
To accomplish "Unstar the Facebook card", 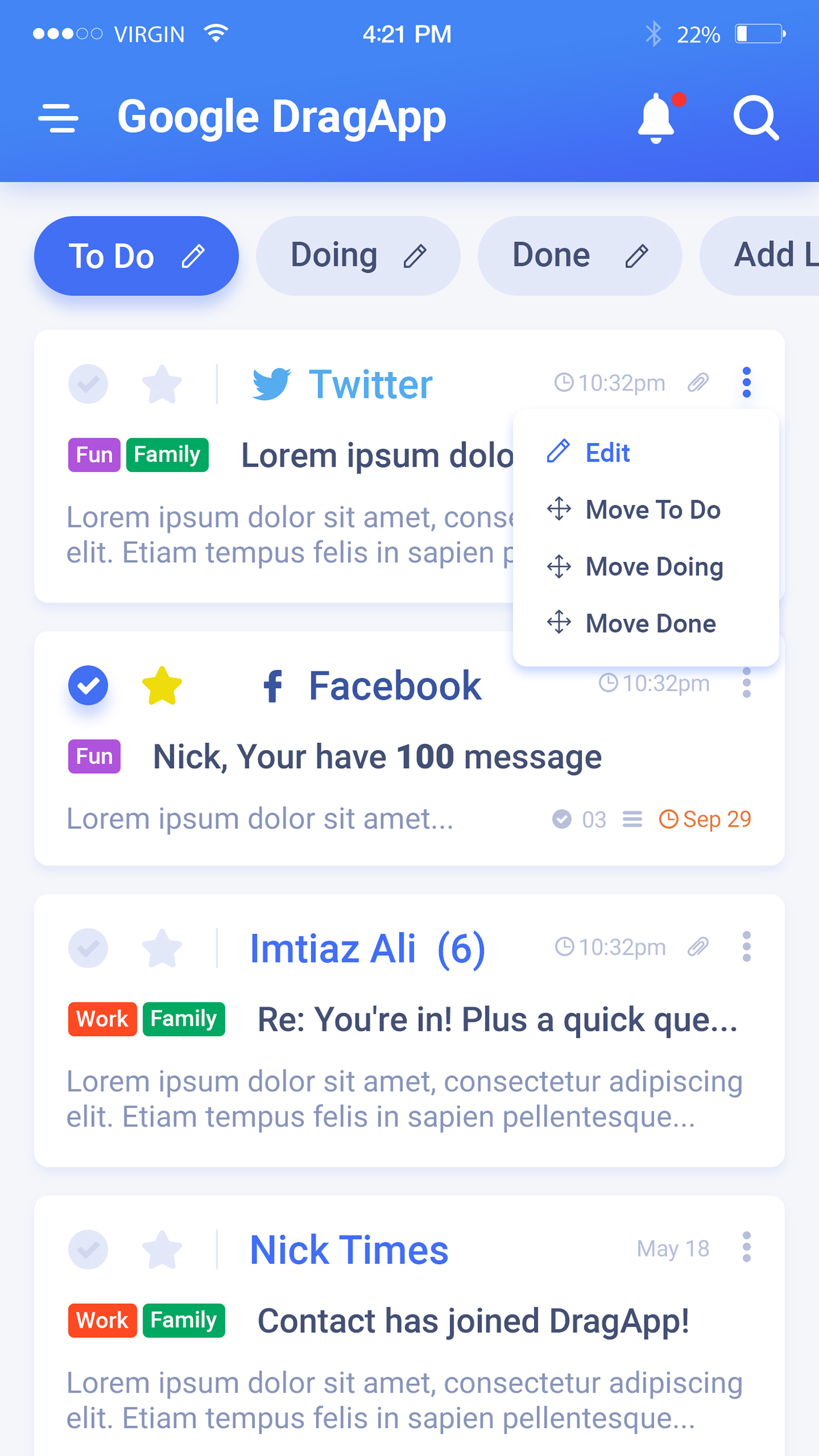I will click(x=162, y=685).
